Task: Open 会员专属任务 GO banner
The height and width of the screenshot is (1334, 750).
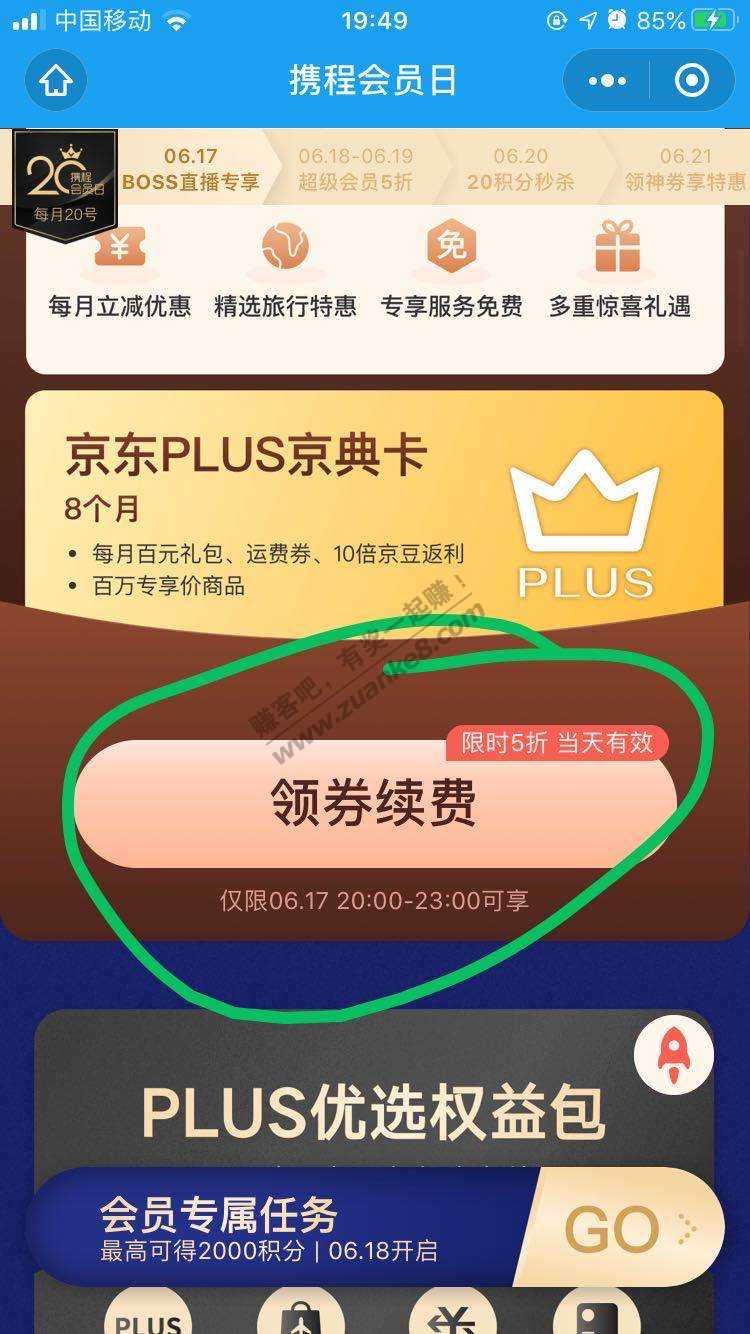Action: coord(612,1229)
